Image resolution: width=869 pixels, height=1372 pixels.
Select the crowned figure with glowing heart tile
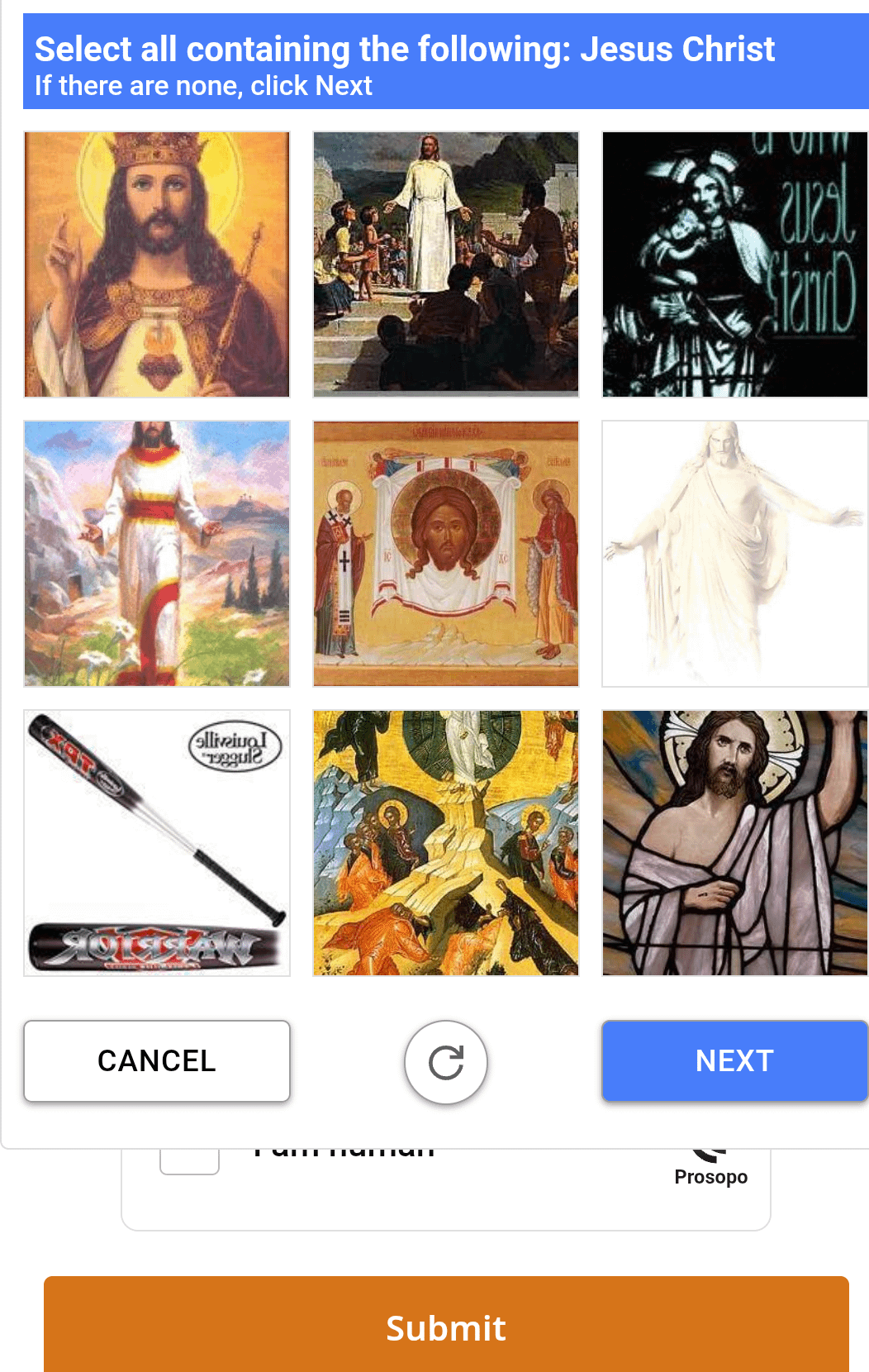click(157, 264)
